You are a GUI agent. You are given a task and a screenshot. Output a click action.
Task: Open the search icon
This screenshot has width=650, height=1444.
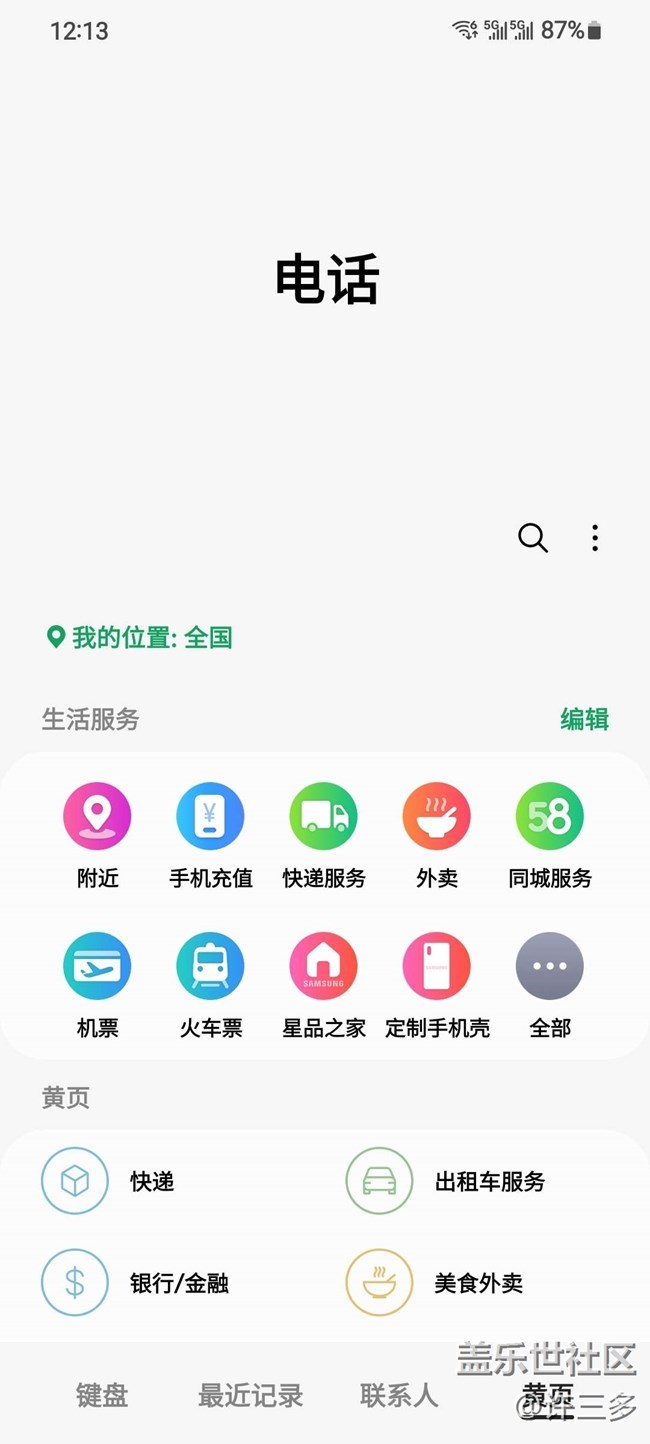pos(533,538)
